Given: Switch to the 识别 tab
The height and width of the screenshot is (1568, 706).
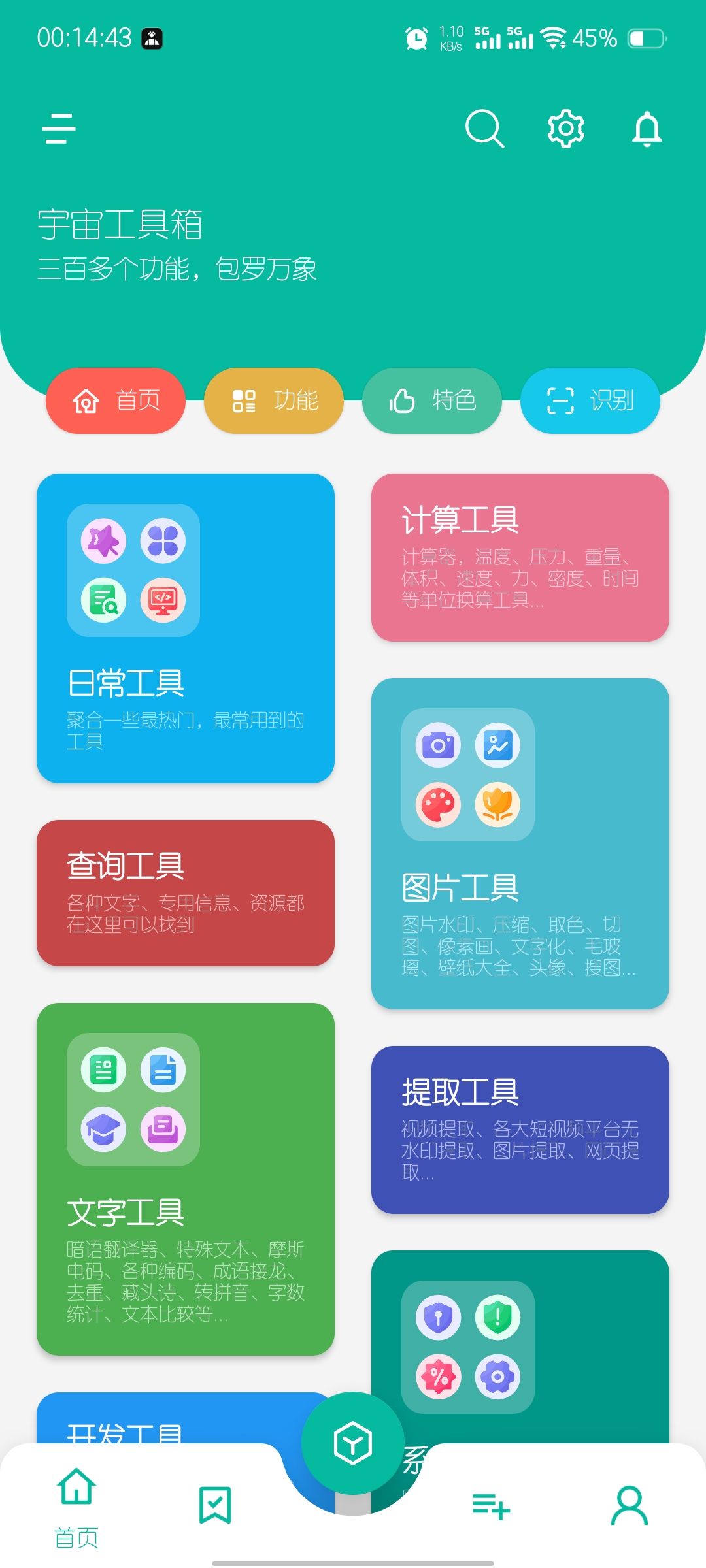Looking at the screenshot, I should [589, 400].
